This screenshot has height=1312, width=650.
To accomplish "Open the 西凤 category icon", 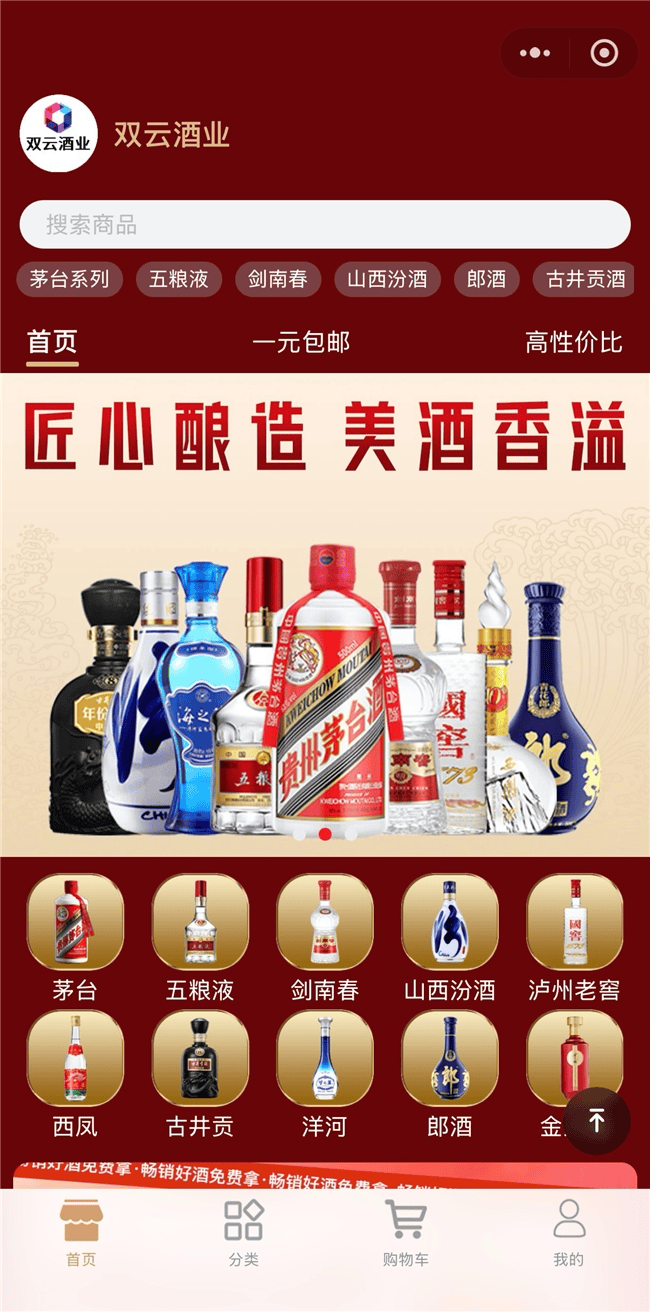I will [76, 1058].
